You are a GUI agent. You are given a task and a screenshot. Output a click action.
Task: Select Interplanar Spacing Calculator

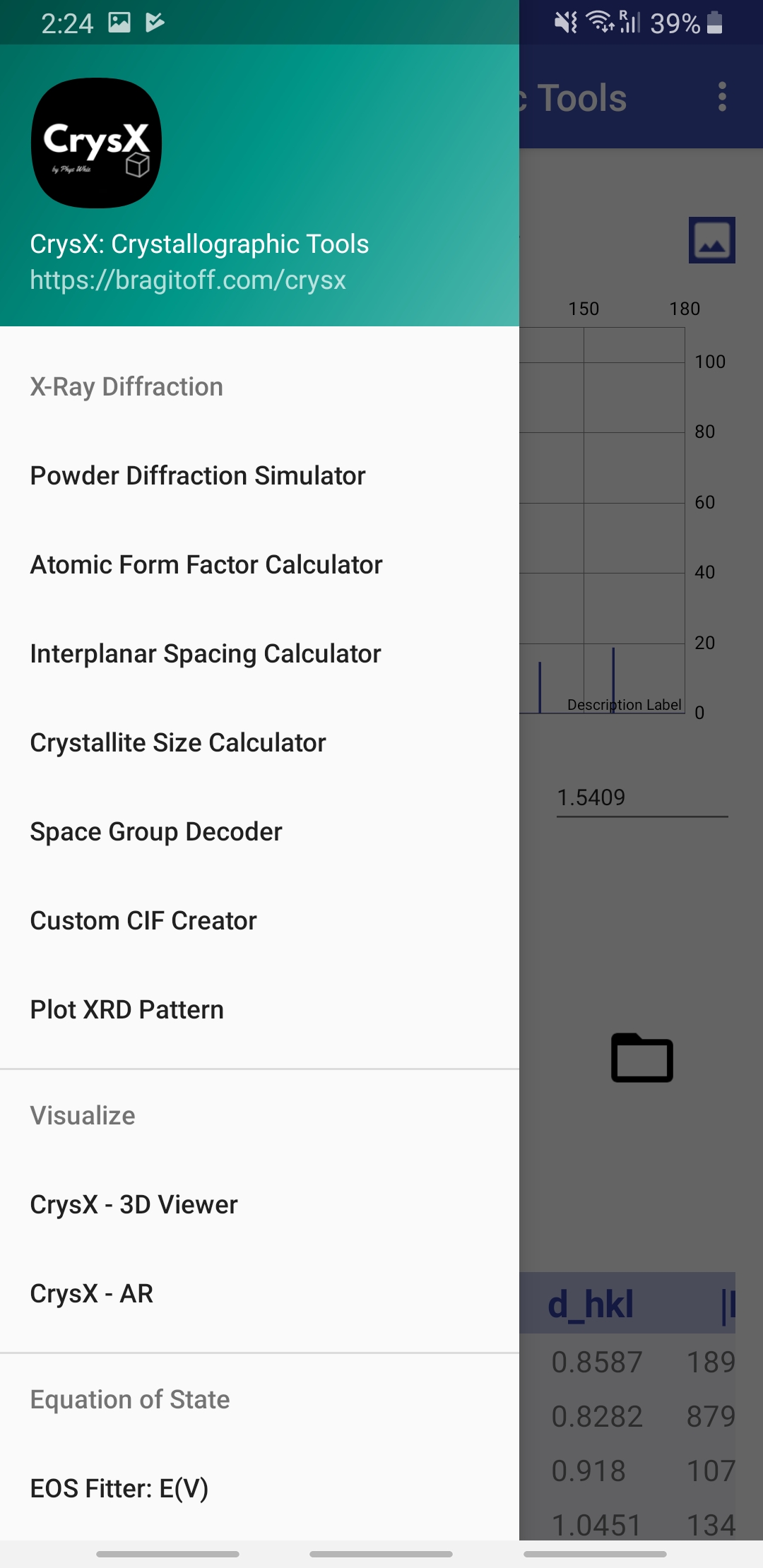(204, 653)
